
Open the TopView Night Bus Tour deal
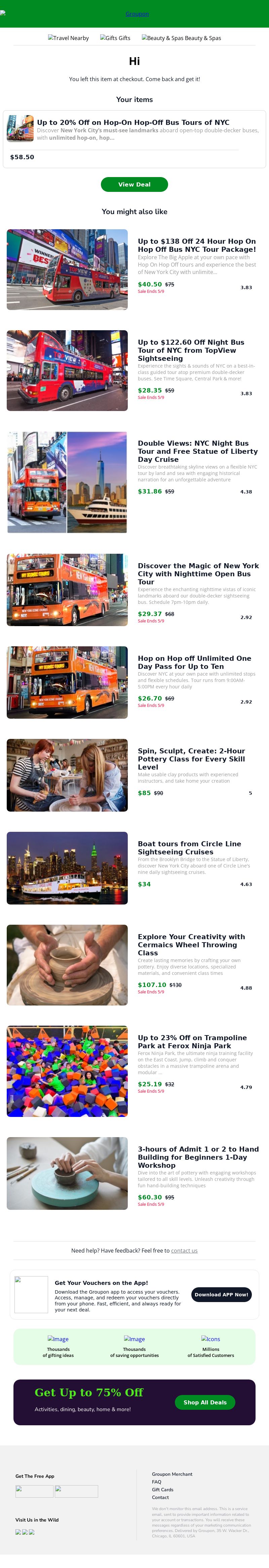click(191, 350)
